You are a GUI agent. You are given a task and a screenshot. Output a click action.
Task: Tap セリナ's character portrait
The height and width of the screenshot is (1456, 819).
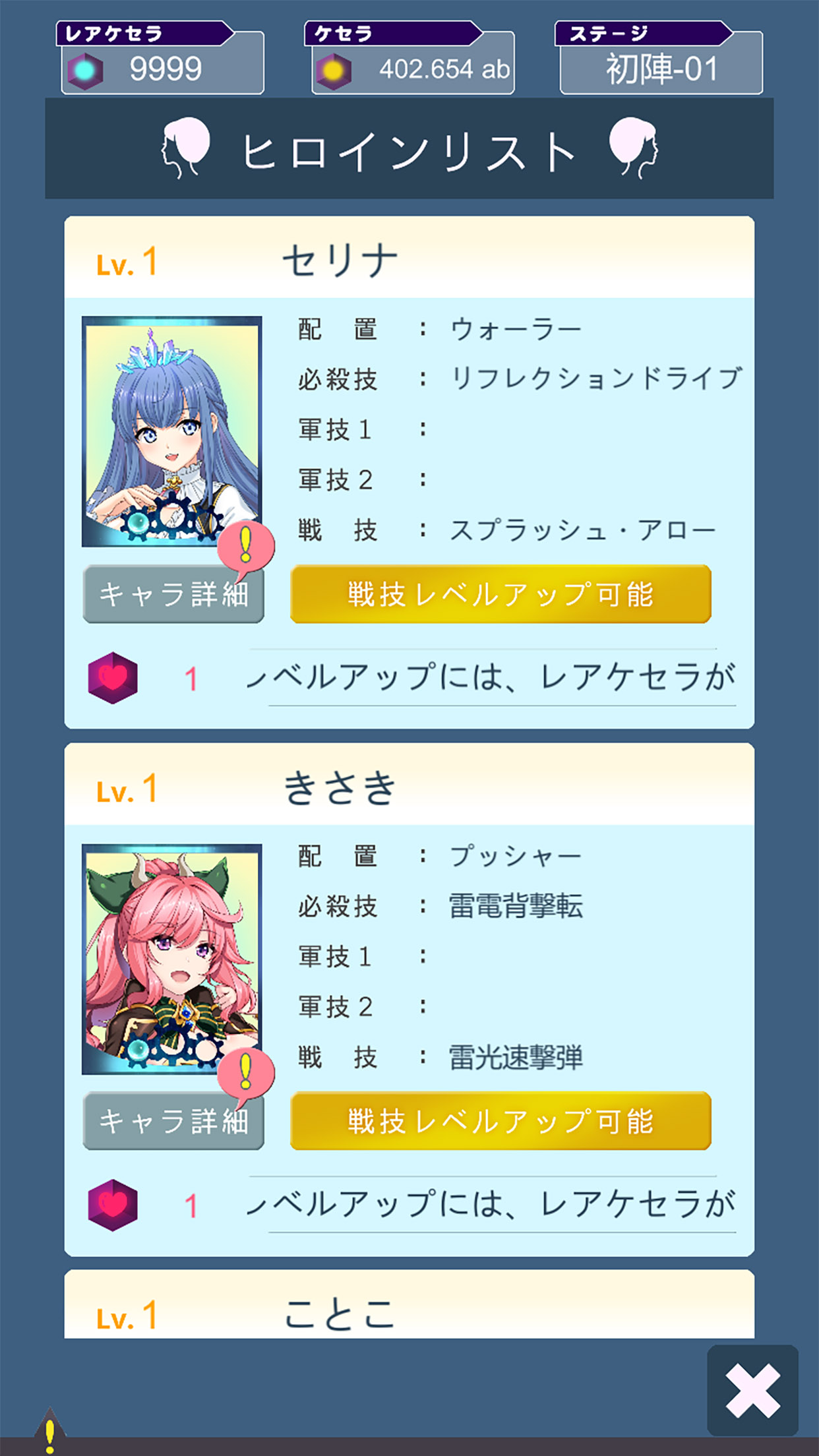pyautogui.click(x=171, y=431)
